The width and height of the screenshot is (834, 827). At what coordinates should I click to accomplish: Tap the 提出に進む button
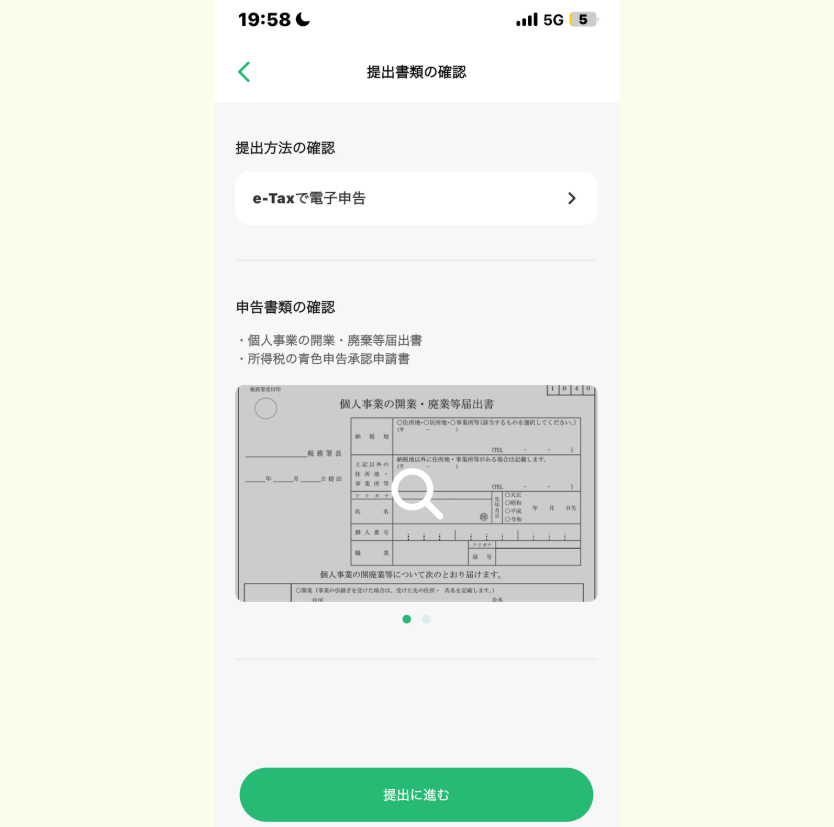coord(416,795)
